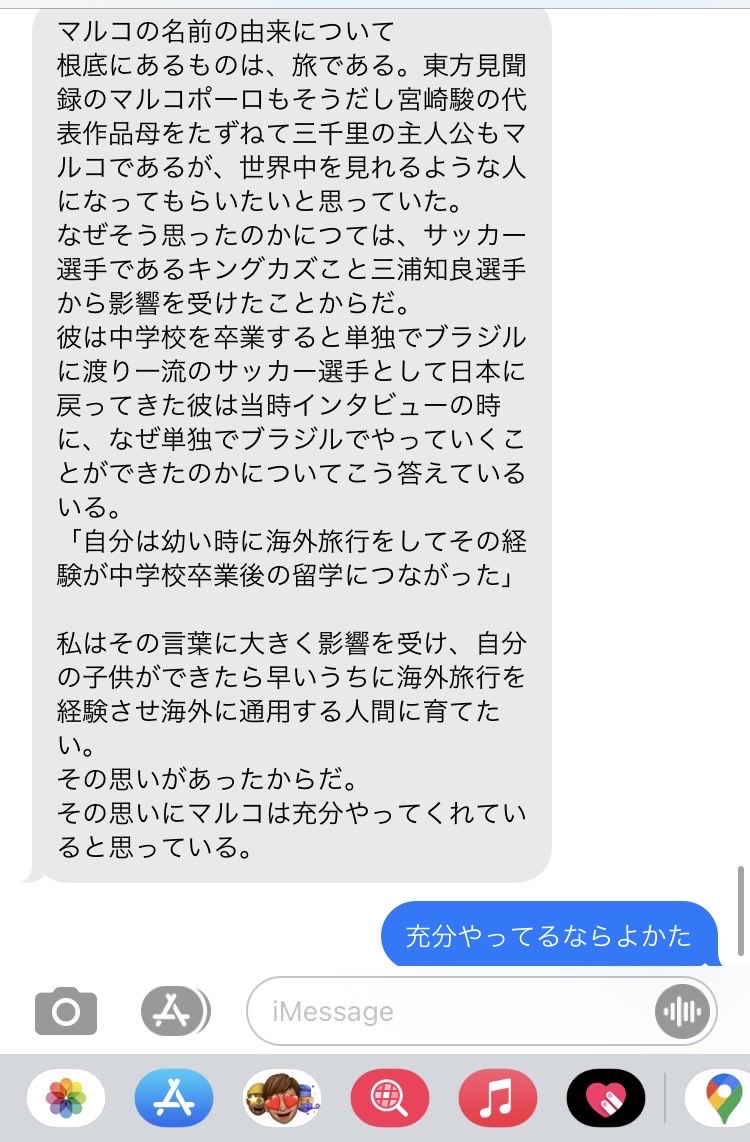
Task: Open Memoji stickers
Action: pos(282,1098)
